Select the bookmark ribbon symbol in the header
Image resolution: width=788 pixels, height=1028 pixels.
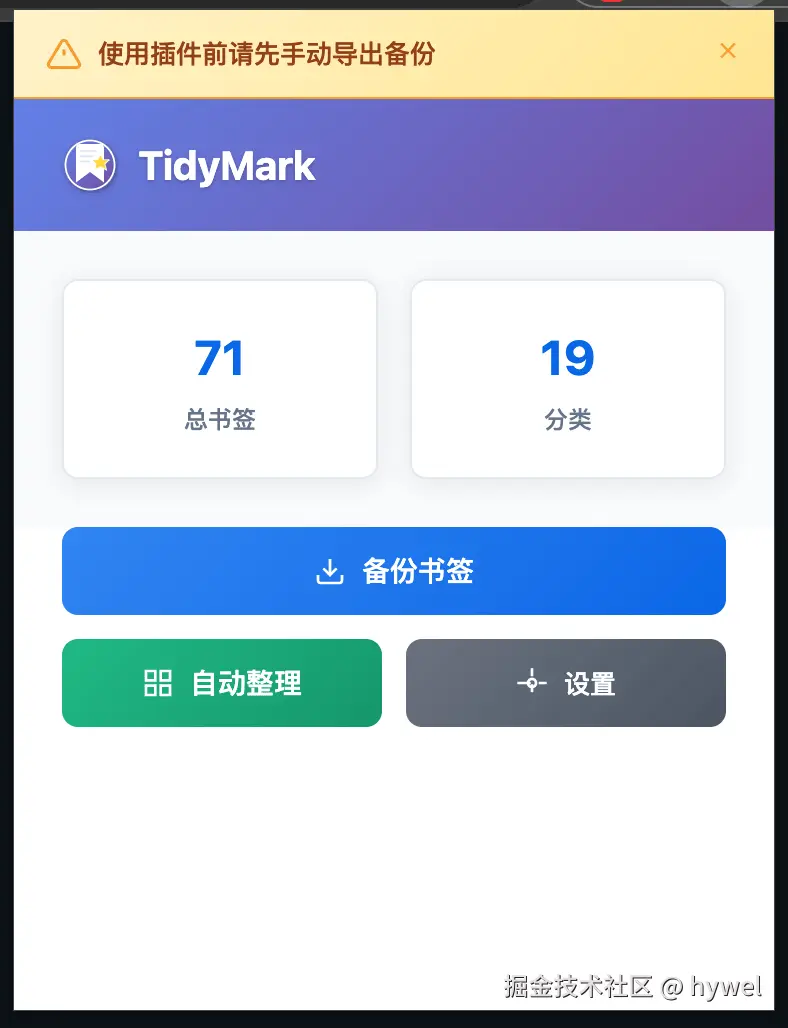pyautogui.click(x=88, y=160)
